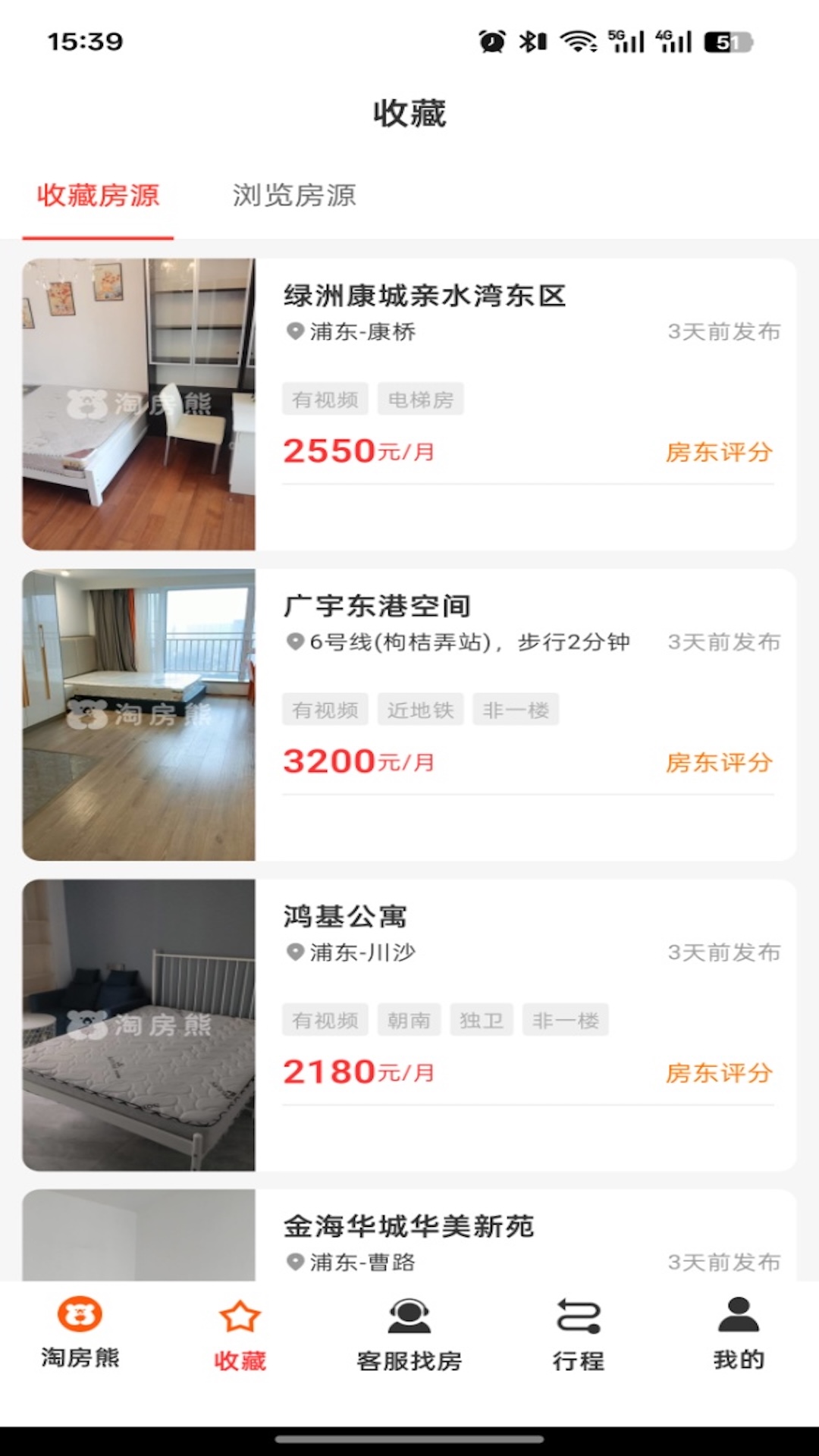Select the 独卫 tag on 鸿基公寓
The height and width of the screenshot is (1456, 819).
[x=482, y=1020]
